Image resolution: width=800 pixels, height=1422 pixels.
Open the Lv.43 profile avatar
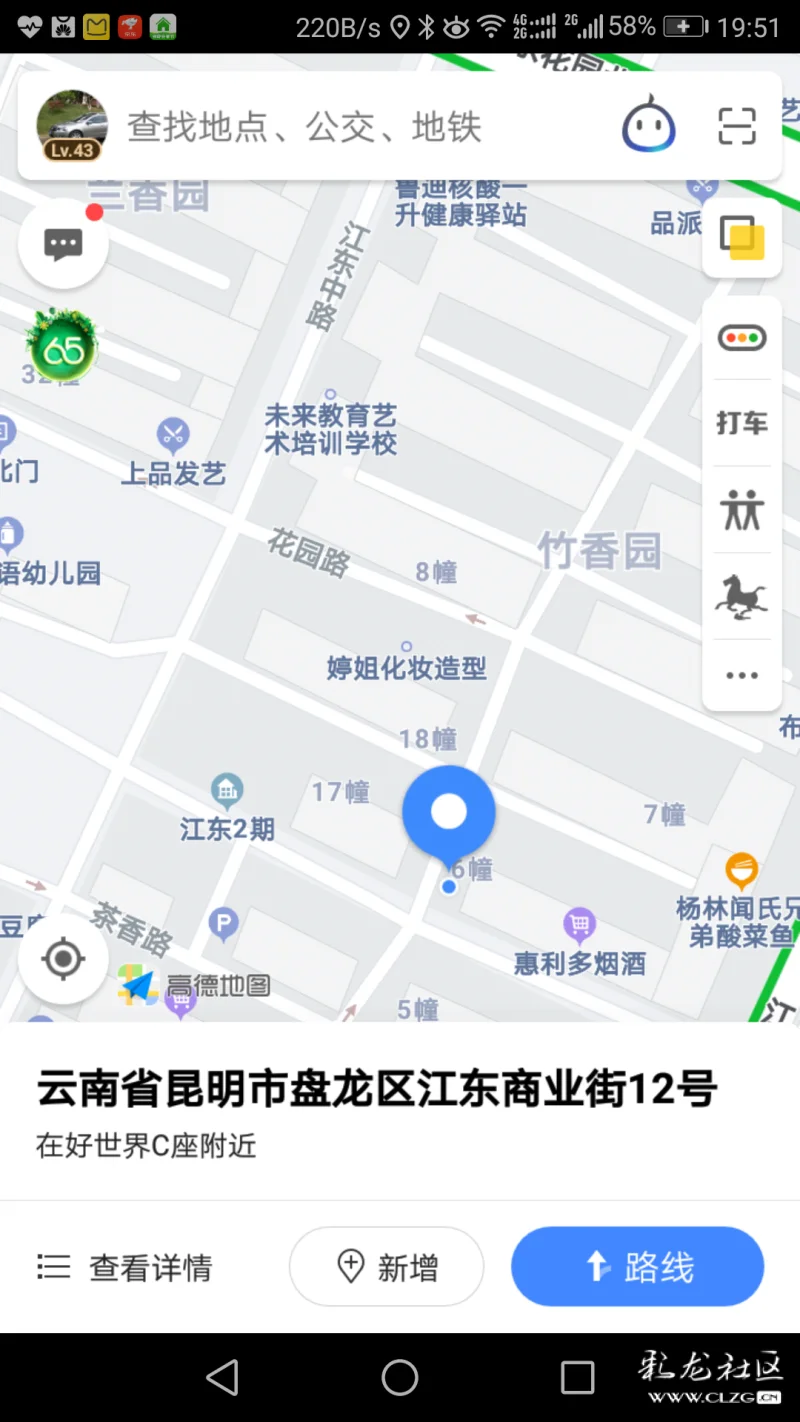(x=72, y=125)
